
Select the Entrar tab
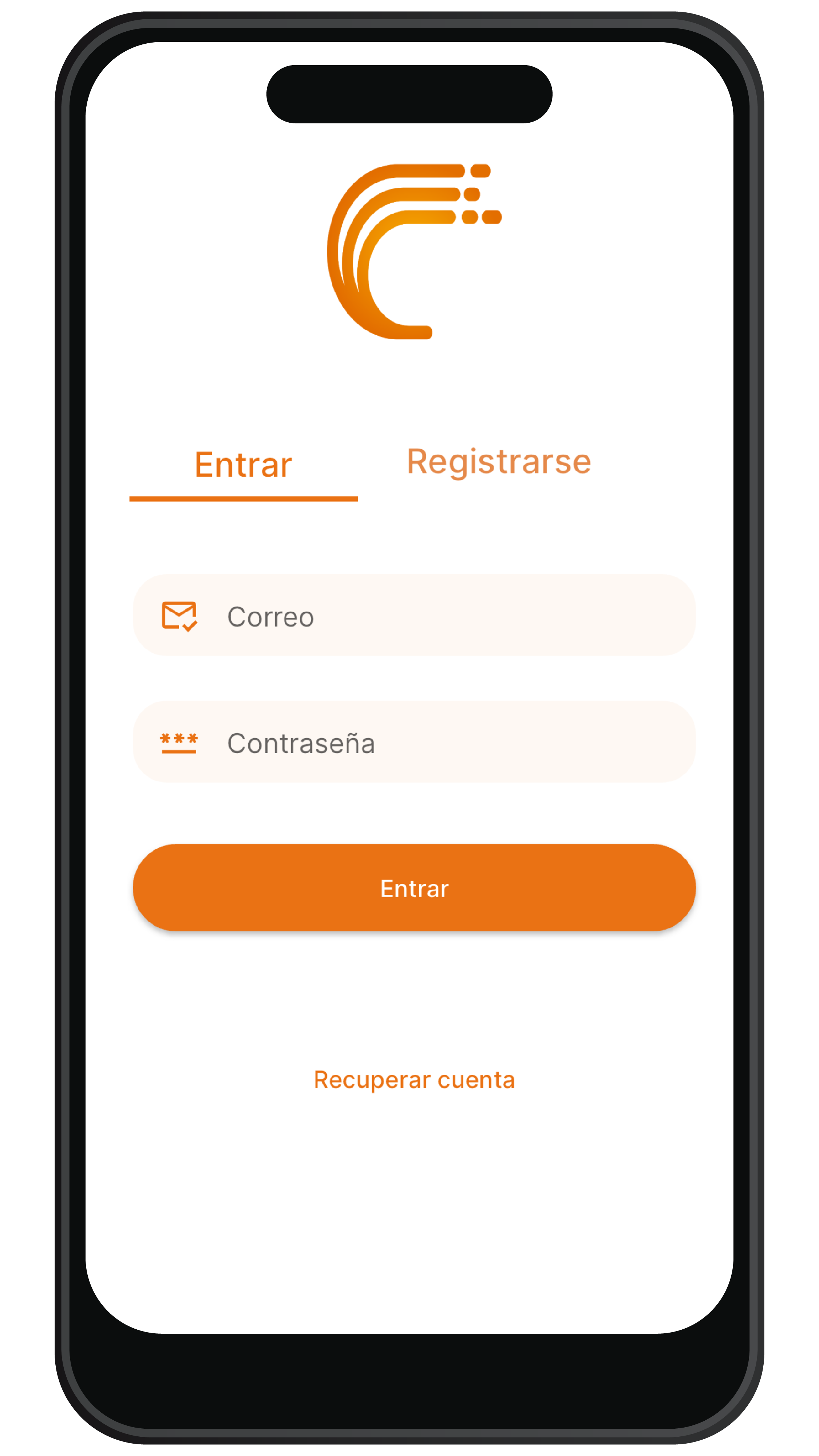(x=244, y=465)
